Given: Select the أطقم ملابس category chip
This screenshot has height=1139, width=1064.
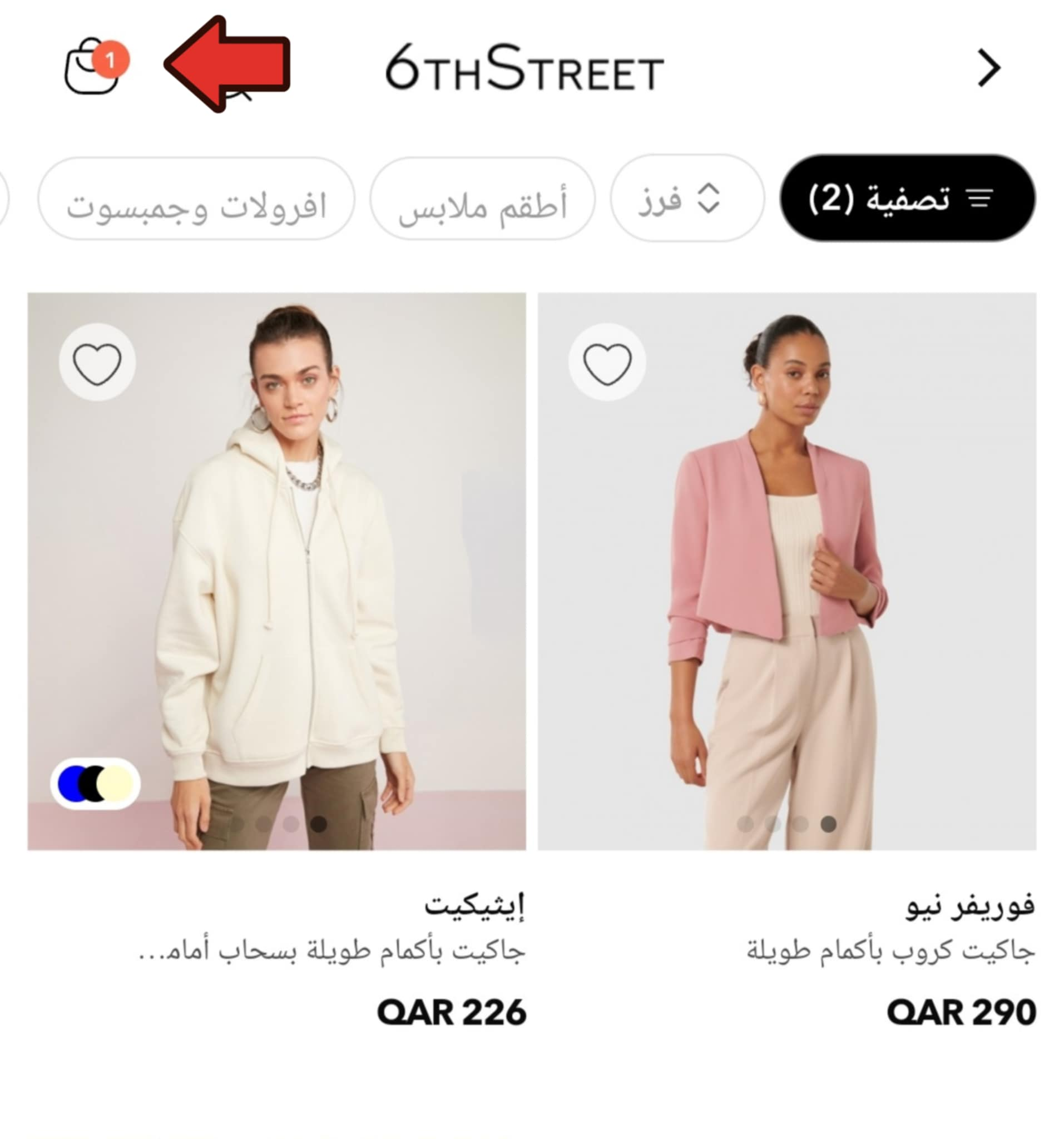Looking at the screenshot, I should 482,200.
